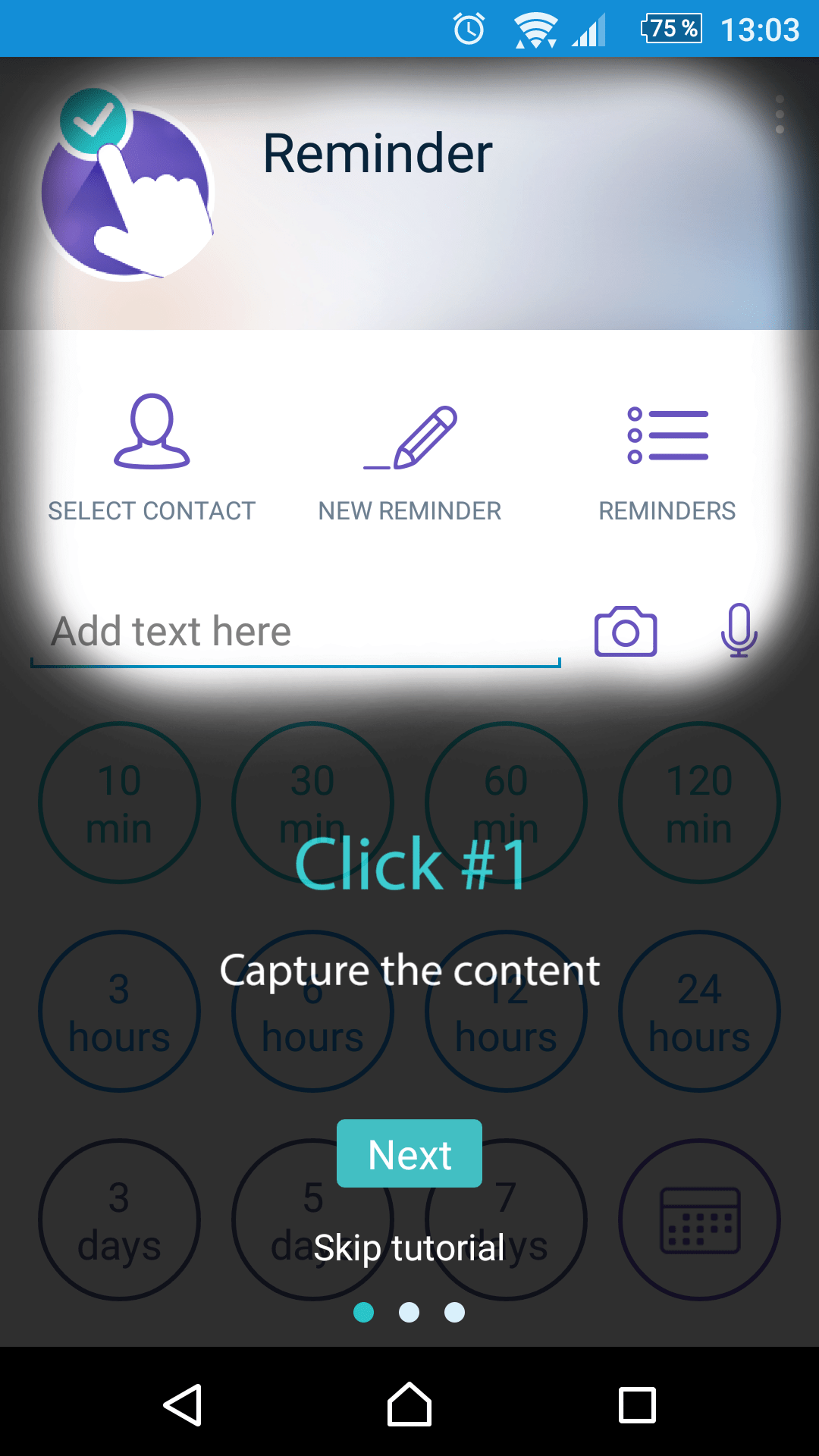Skip the tutorial

(x=409, y=1248)
